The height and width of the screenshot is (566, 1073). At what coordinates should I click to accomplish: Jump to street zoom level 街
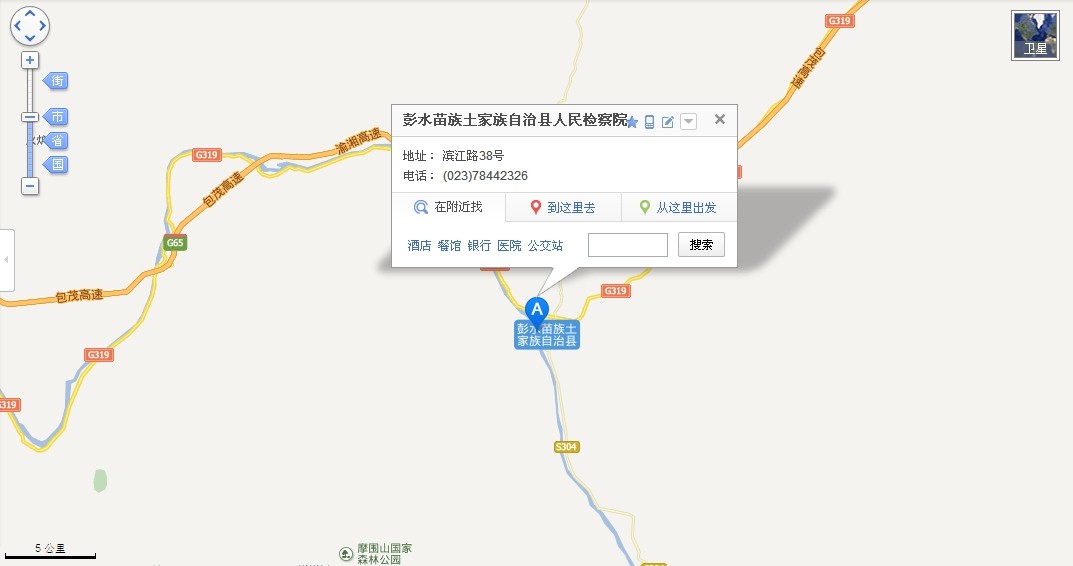click(58, 81)
